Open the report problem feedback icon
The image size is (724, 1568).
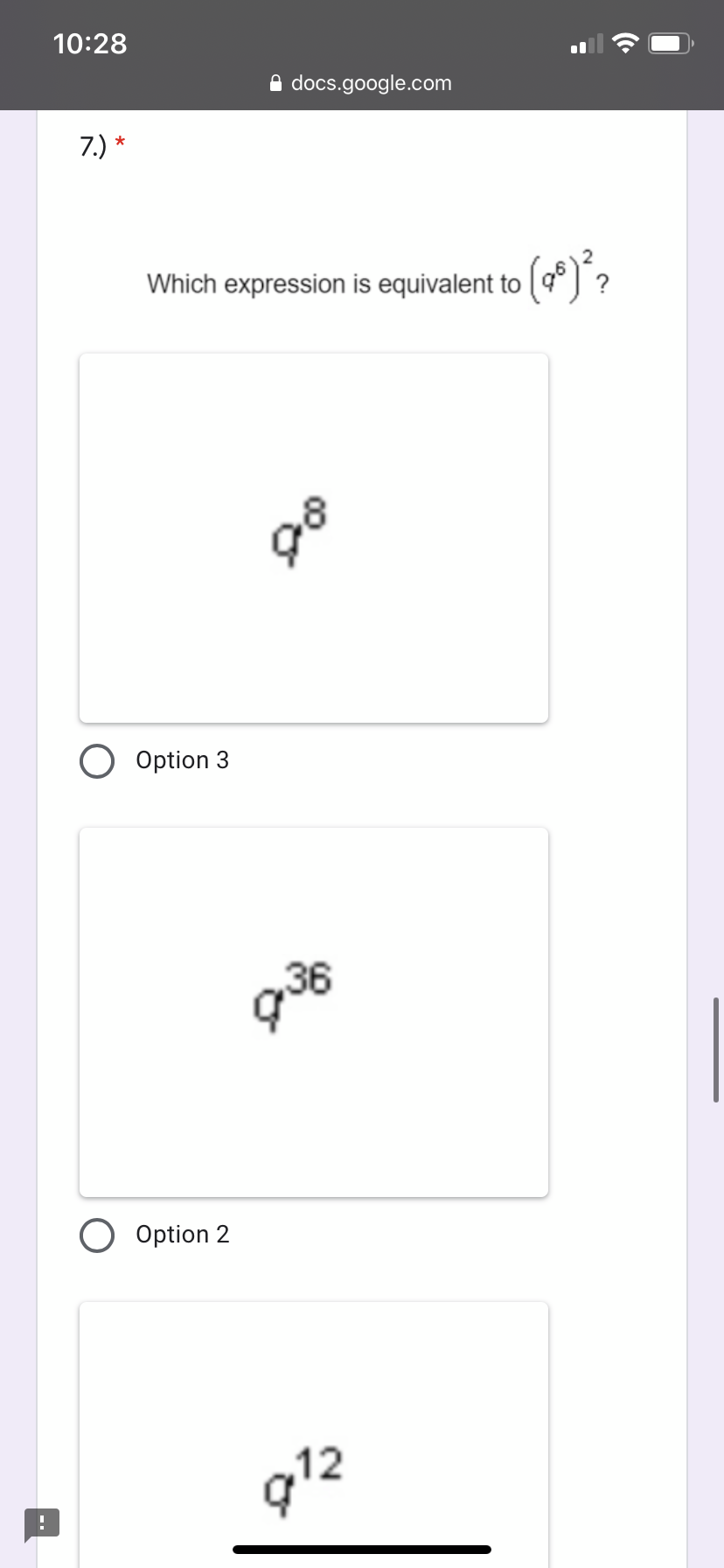[x=41, y=1523]
